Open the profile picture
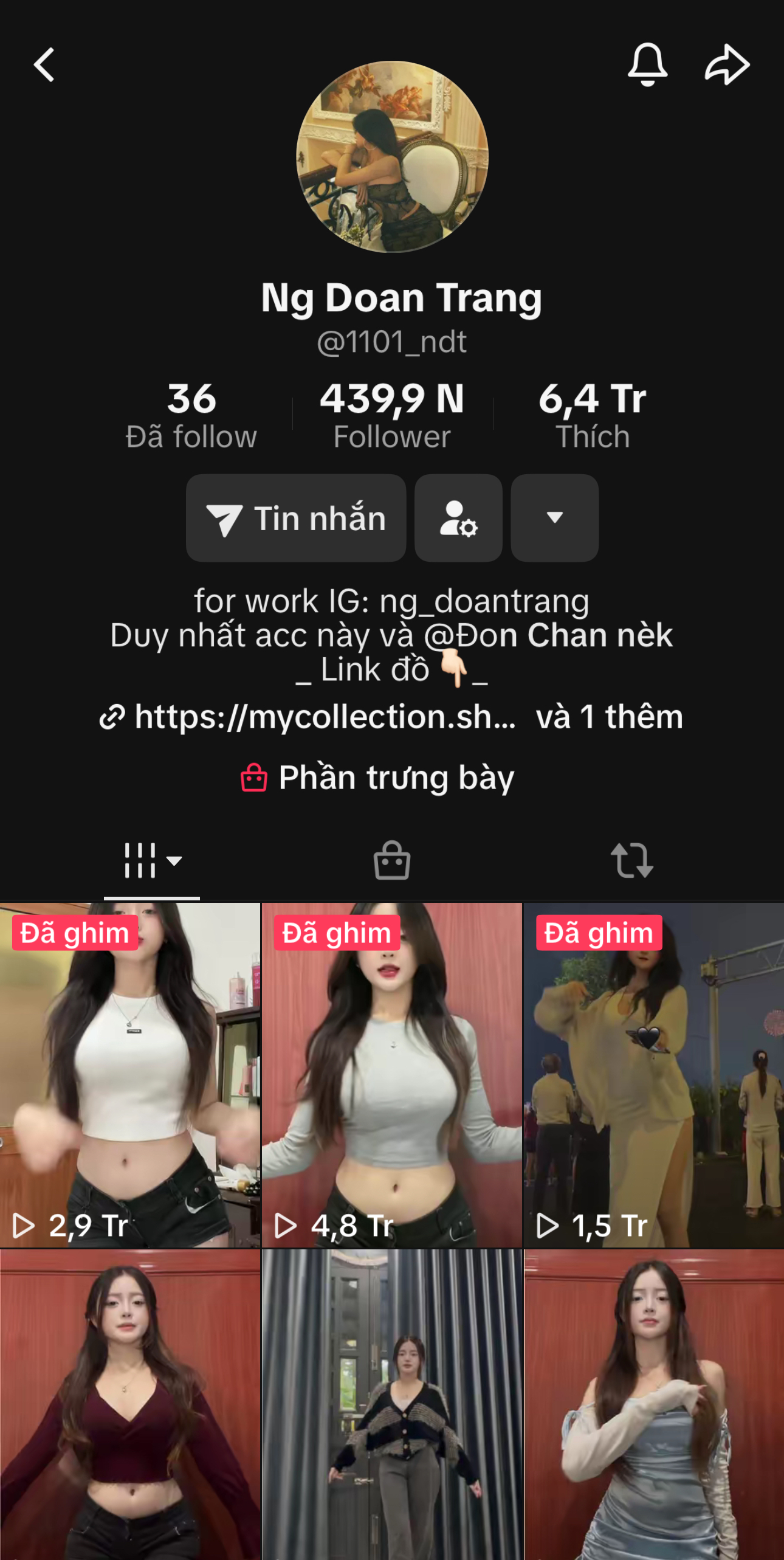The height and width of the screenshot is (1560, 784). tap(392, 157)
